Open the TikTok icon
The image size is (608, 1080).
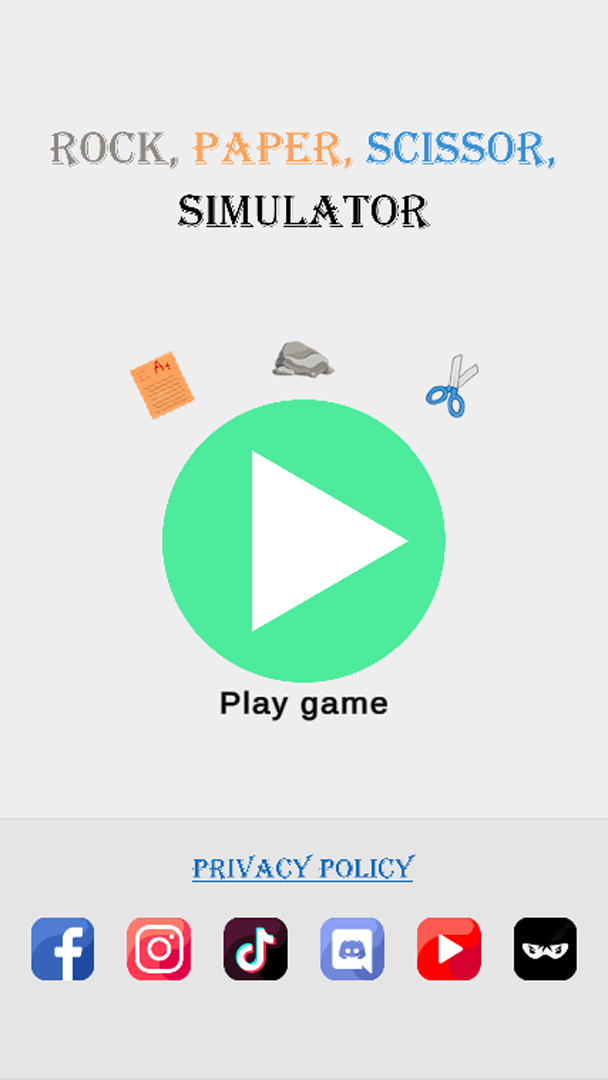click(x=255, y=948)
